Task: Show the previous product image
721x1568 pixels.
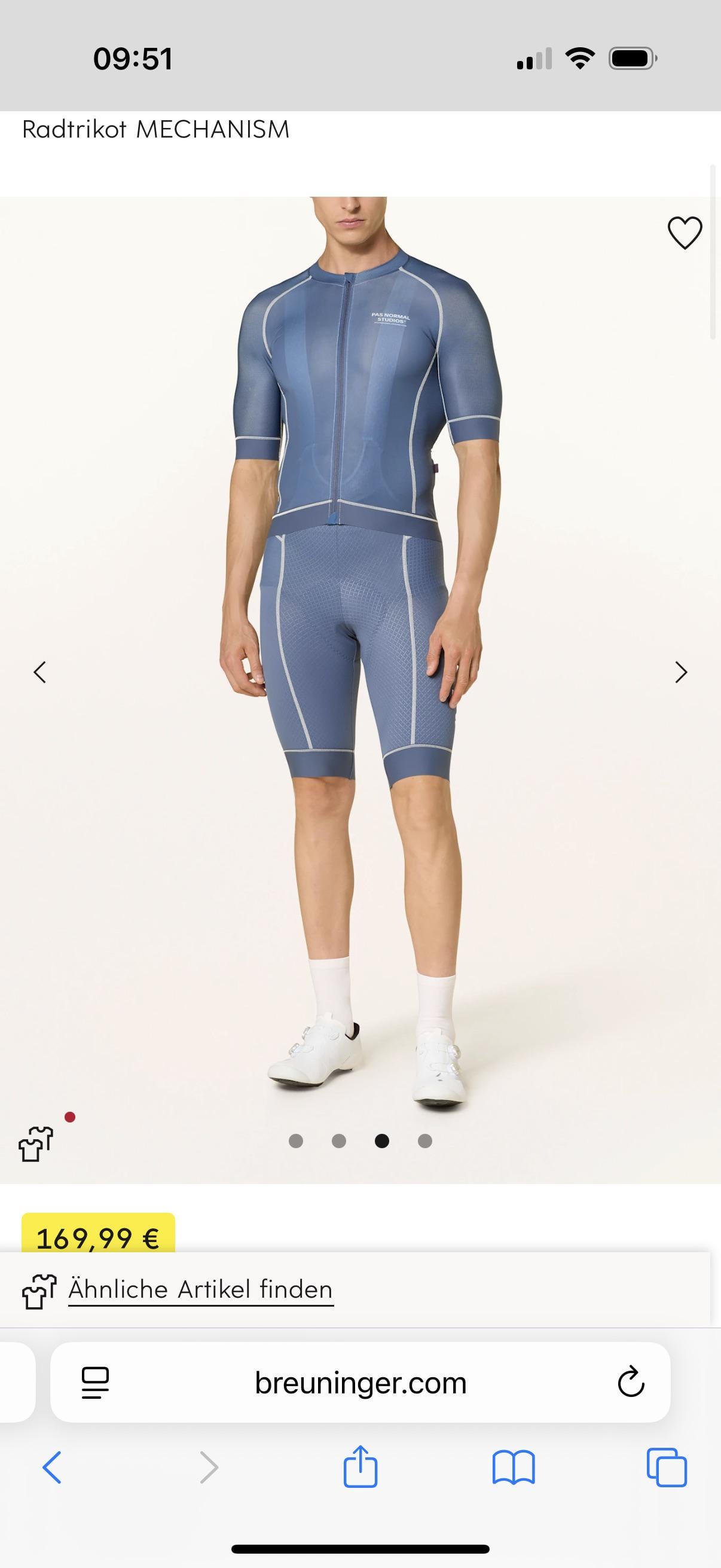Action: click(x=40, y=672)
